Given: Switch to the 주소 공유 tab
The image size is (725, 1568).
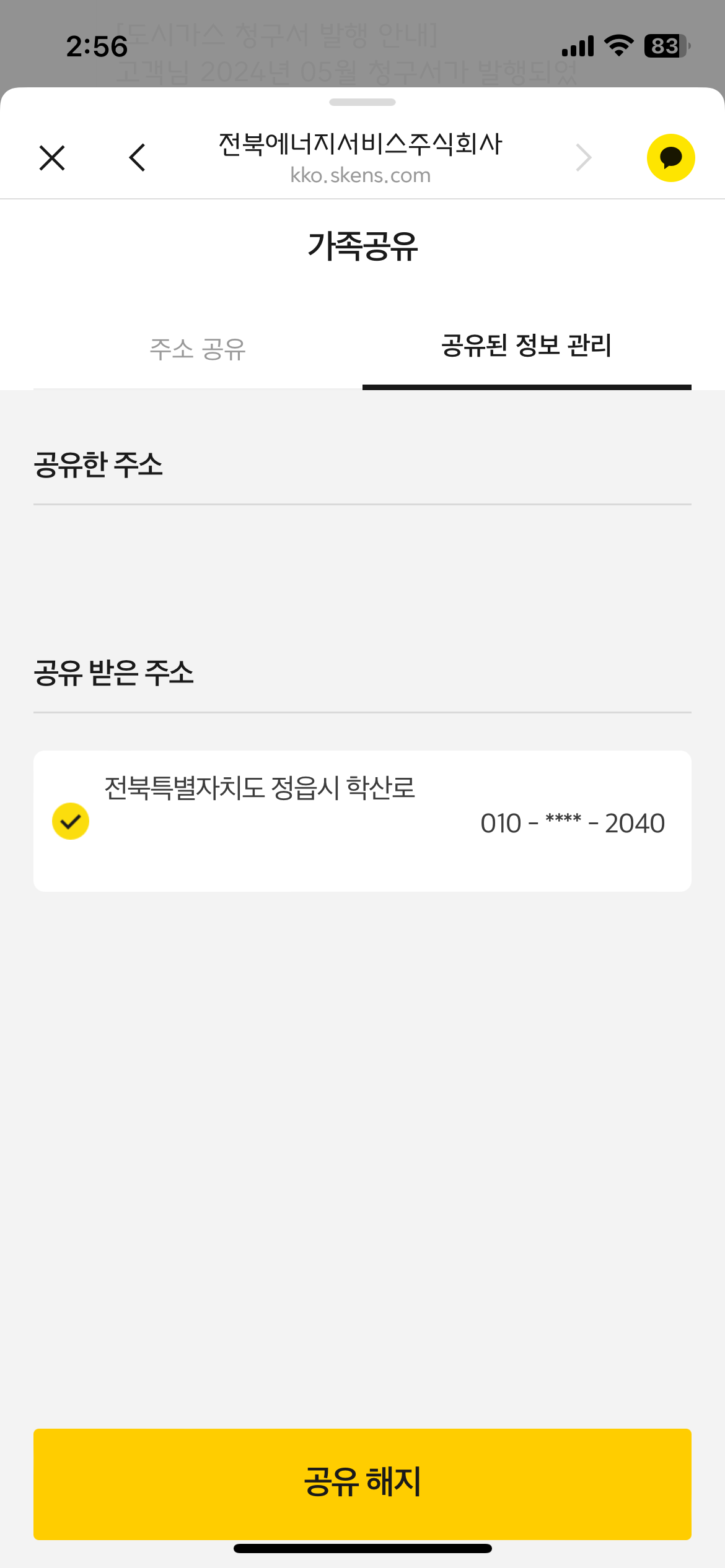Looking at the screenshot, I should click(x=198, y=349).
